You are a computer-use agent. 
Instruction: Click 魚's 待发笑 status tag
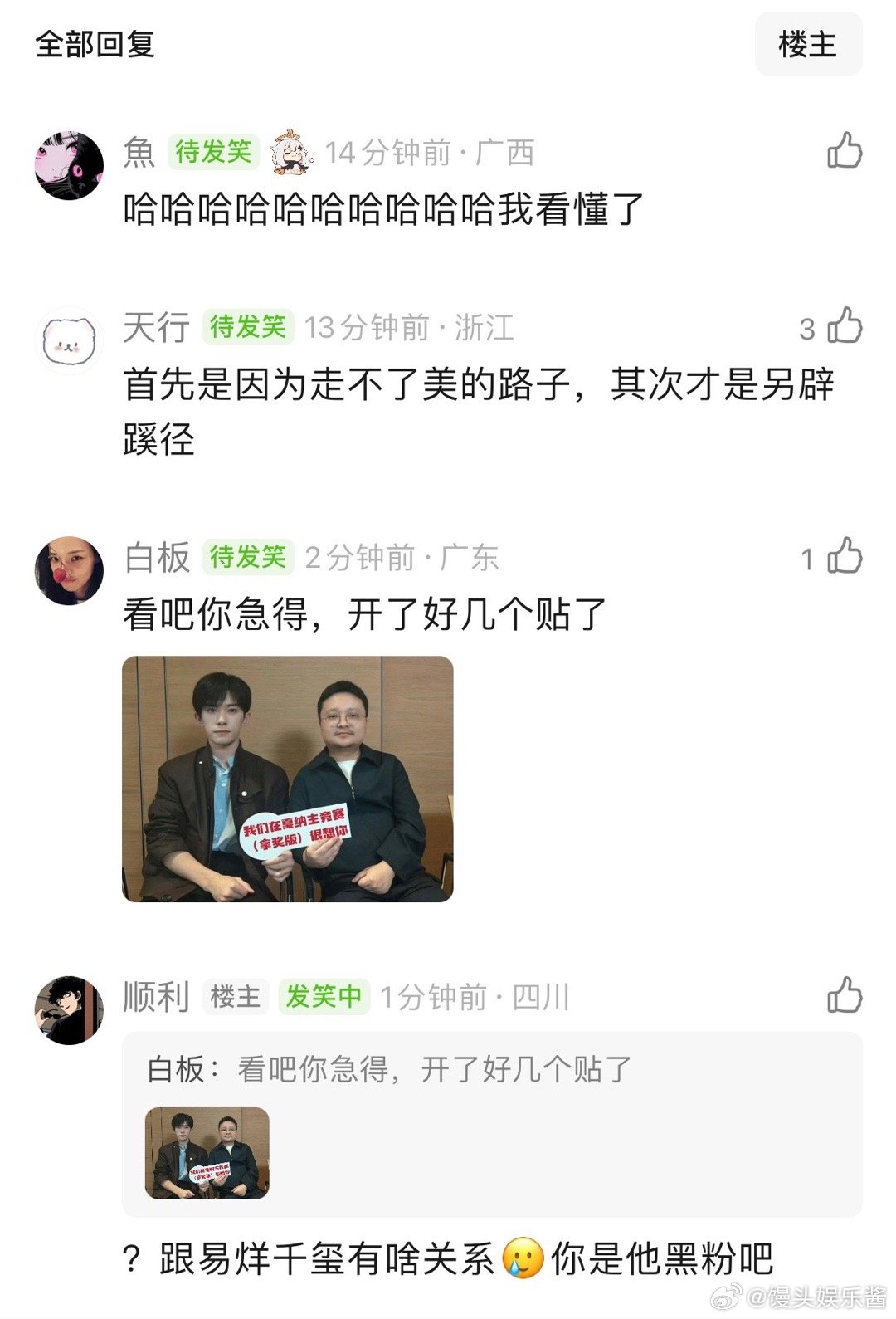216,152
